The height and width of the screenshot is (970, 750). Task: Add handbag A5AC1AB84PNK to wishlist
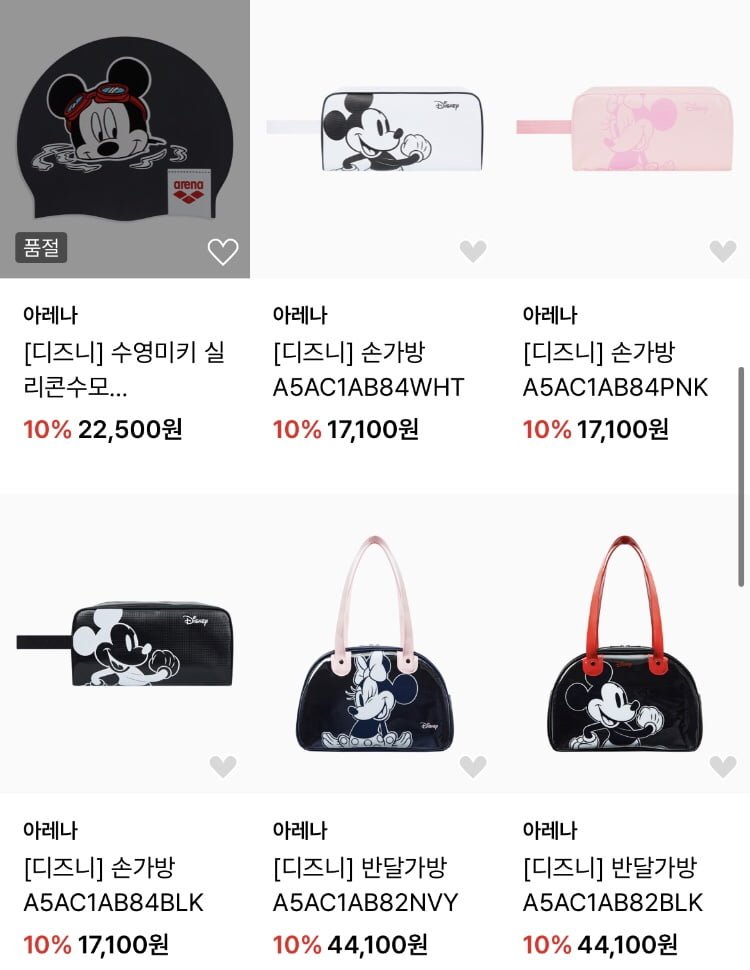723,252
